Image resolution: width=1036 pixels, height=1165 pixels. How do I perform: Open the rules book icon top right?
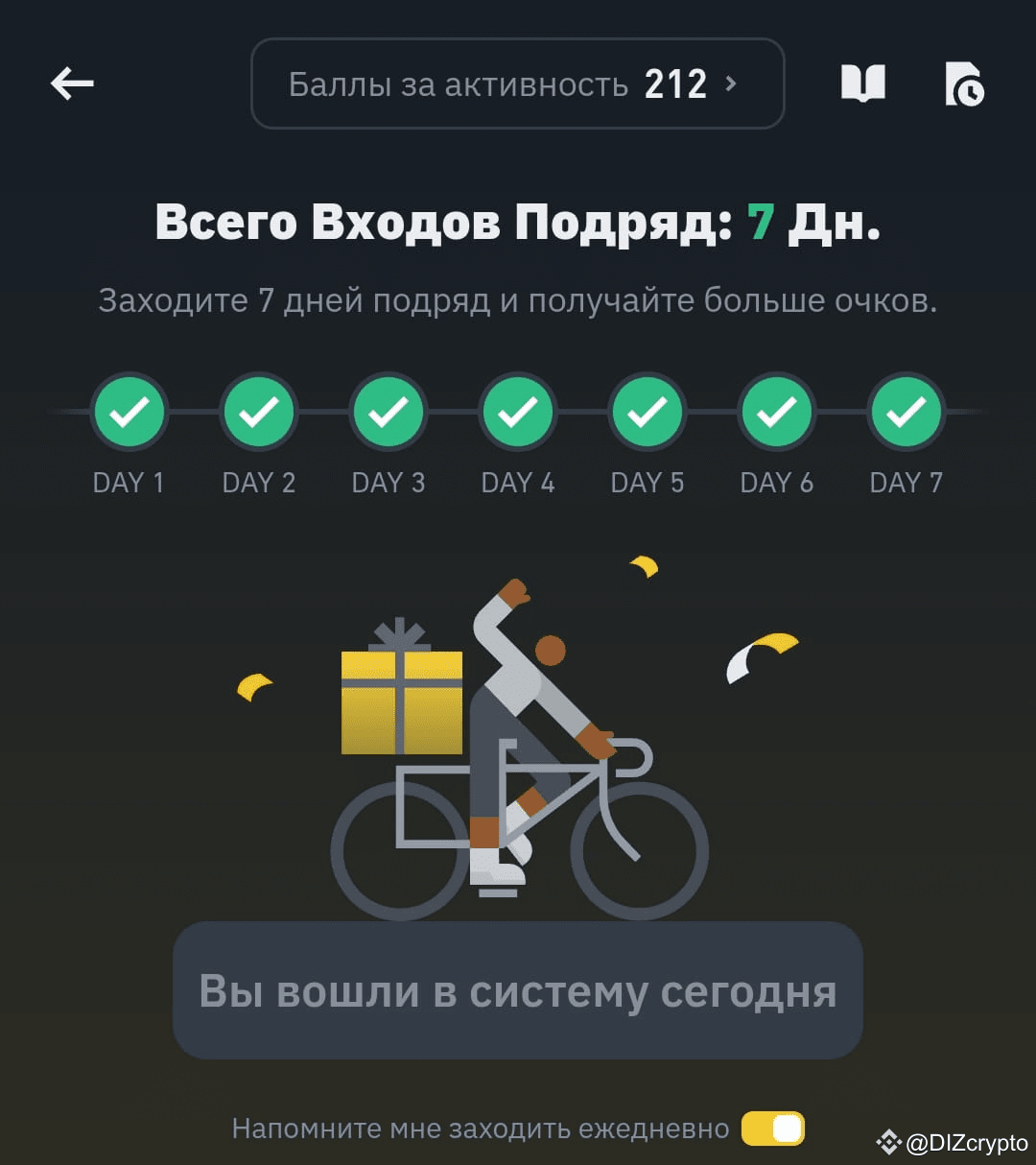(862, 83)
